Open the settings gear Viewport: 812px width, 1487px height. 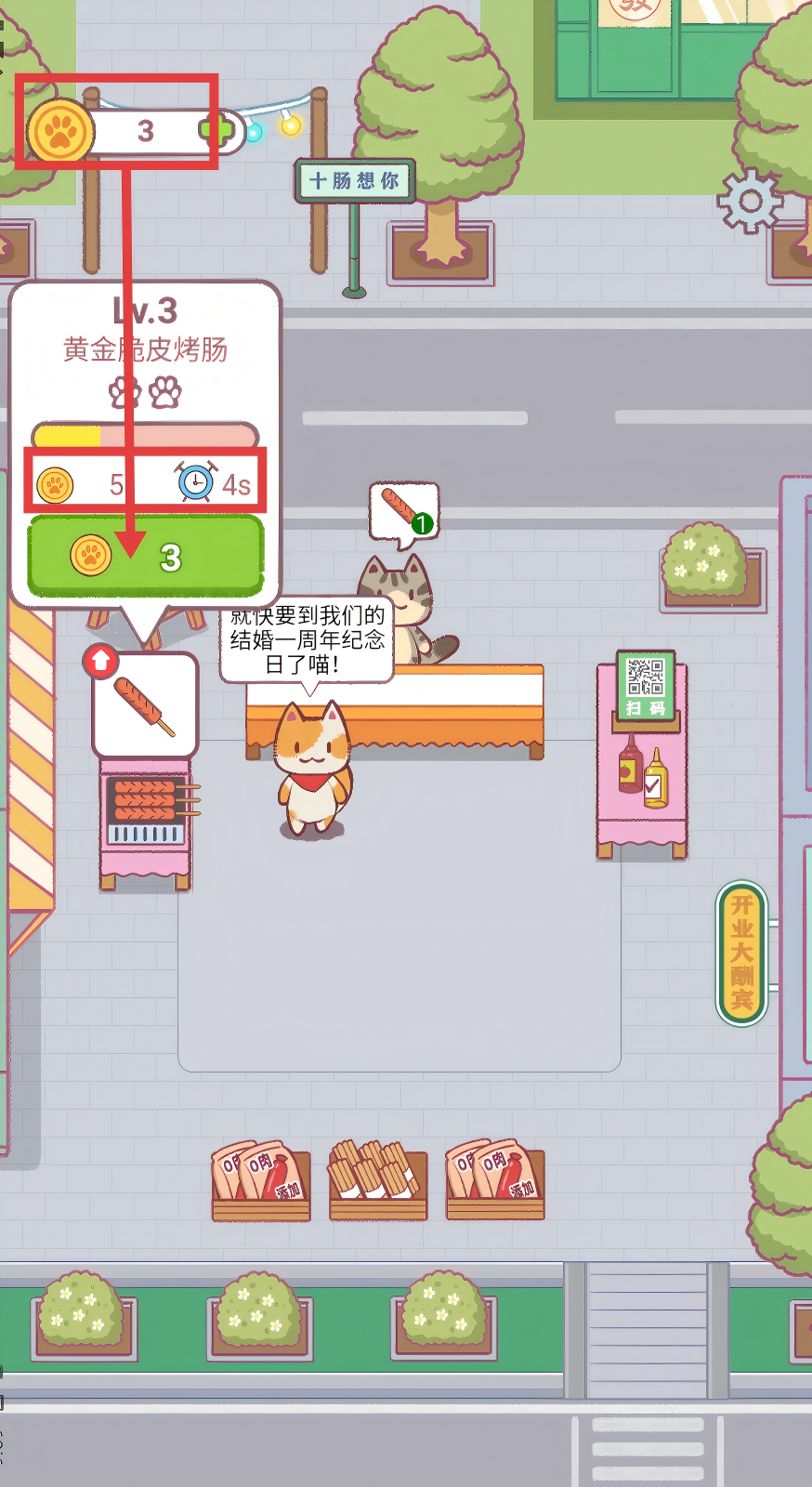pos(751,202)
